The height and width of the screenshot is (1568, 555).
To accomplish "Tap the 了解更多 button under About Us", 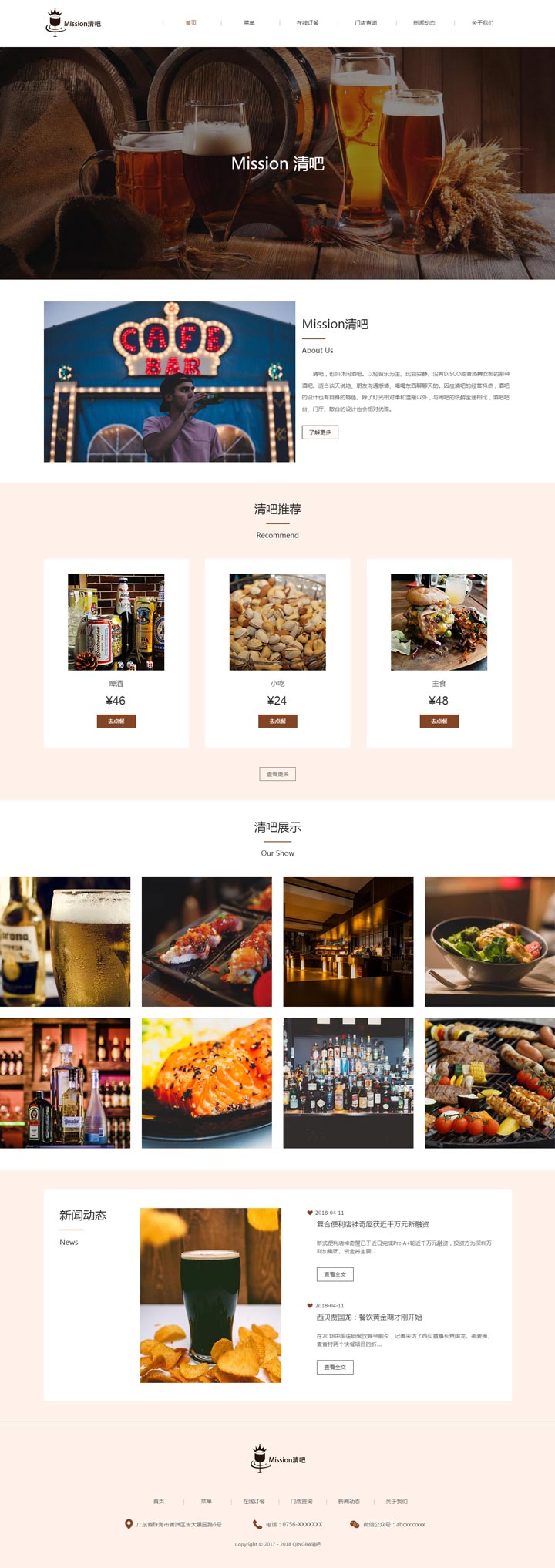I will 320,432.
